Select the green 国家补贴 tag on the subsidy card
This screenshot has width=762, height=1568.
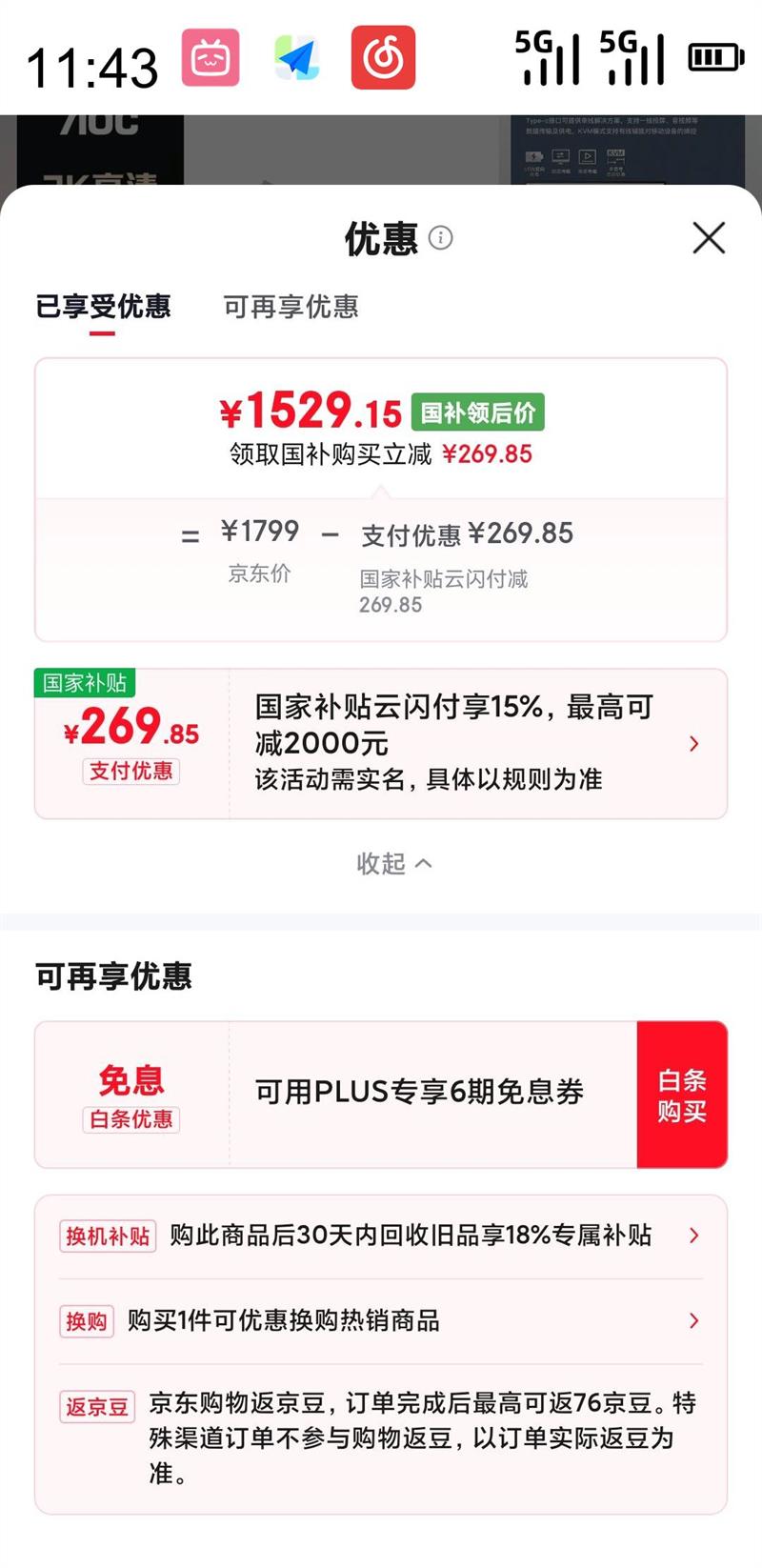(x=85, y=682)
